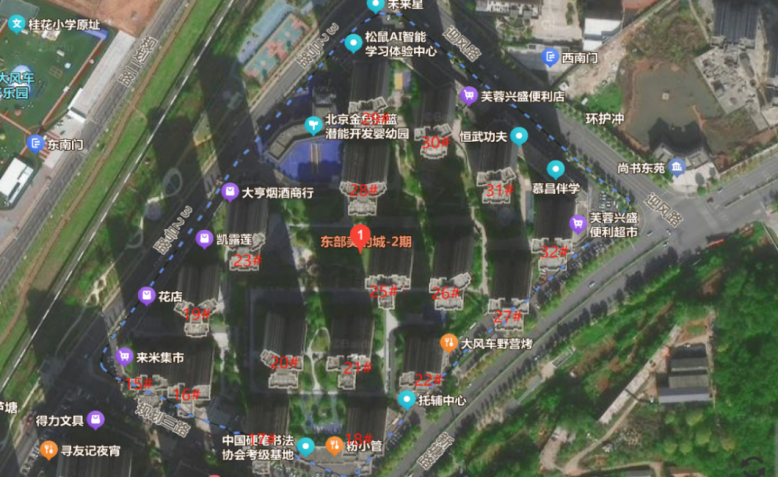Screen dimensions: 778x477
Task: Select the 芙蓉兴盛便利超市 marker
Action: click(577, 223)
